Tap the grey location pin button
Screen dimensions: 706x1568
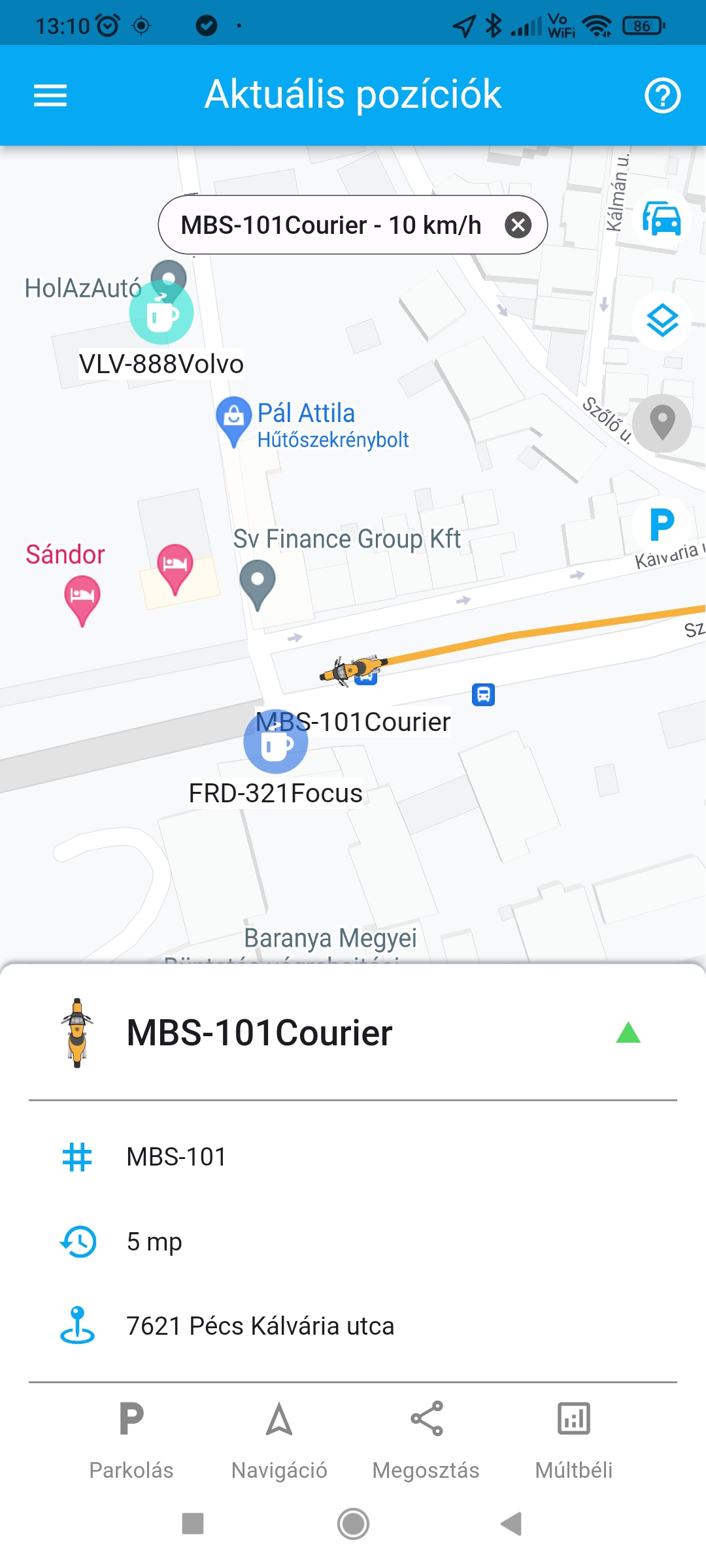[662, 423]
